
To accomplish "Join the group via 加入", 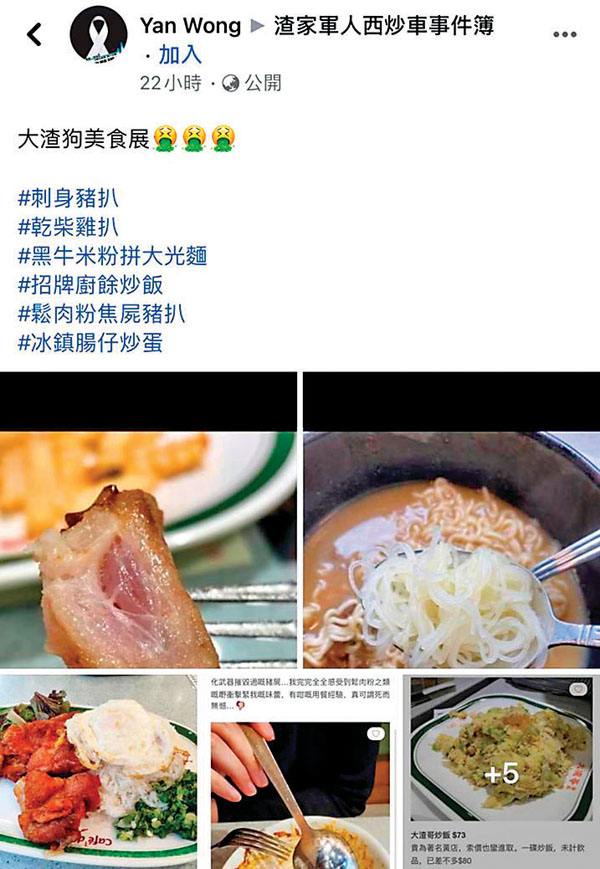I will pyautogui.click(x=180, y=54).
